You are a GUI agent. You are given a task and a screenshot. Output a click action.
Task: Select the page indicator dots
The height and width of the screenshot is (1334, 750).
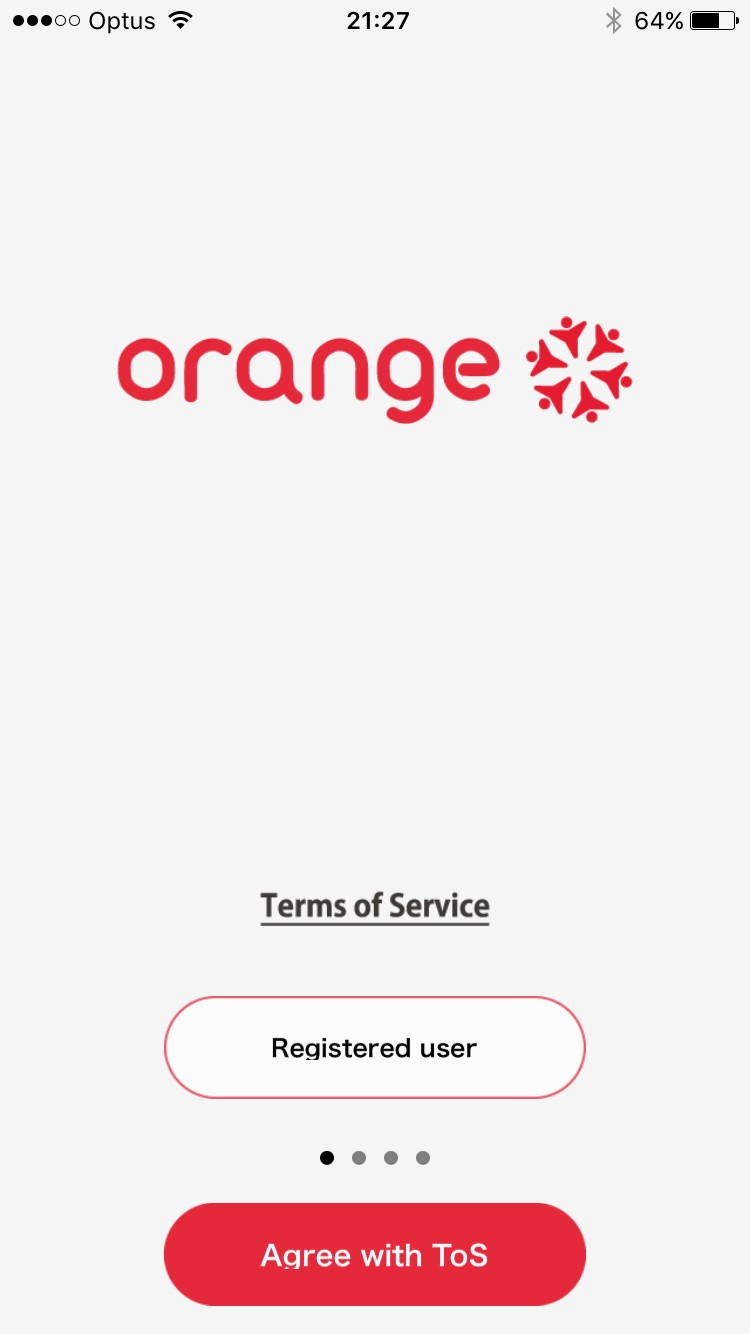375,1158
